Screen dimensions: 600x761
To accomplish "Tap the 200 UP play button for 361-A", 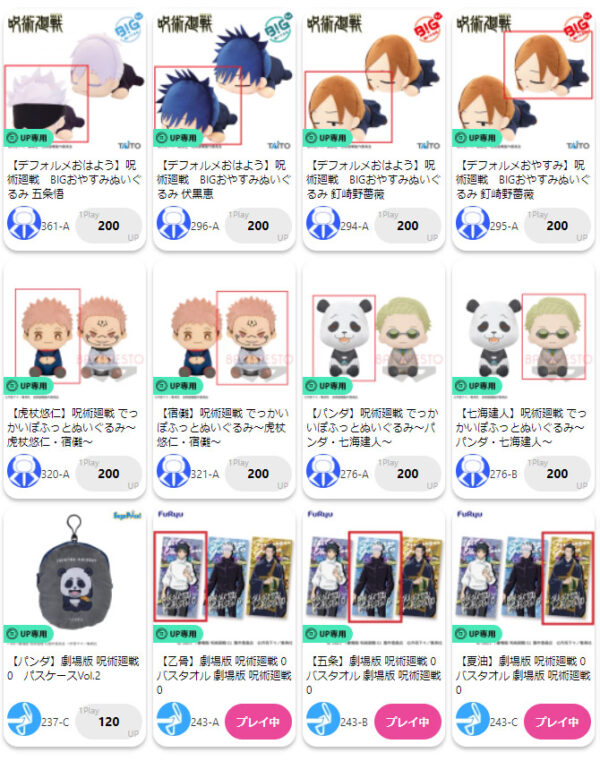I will point(109,226).
